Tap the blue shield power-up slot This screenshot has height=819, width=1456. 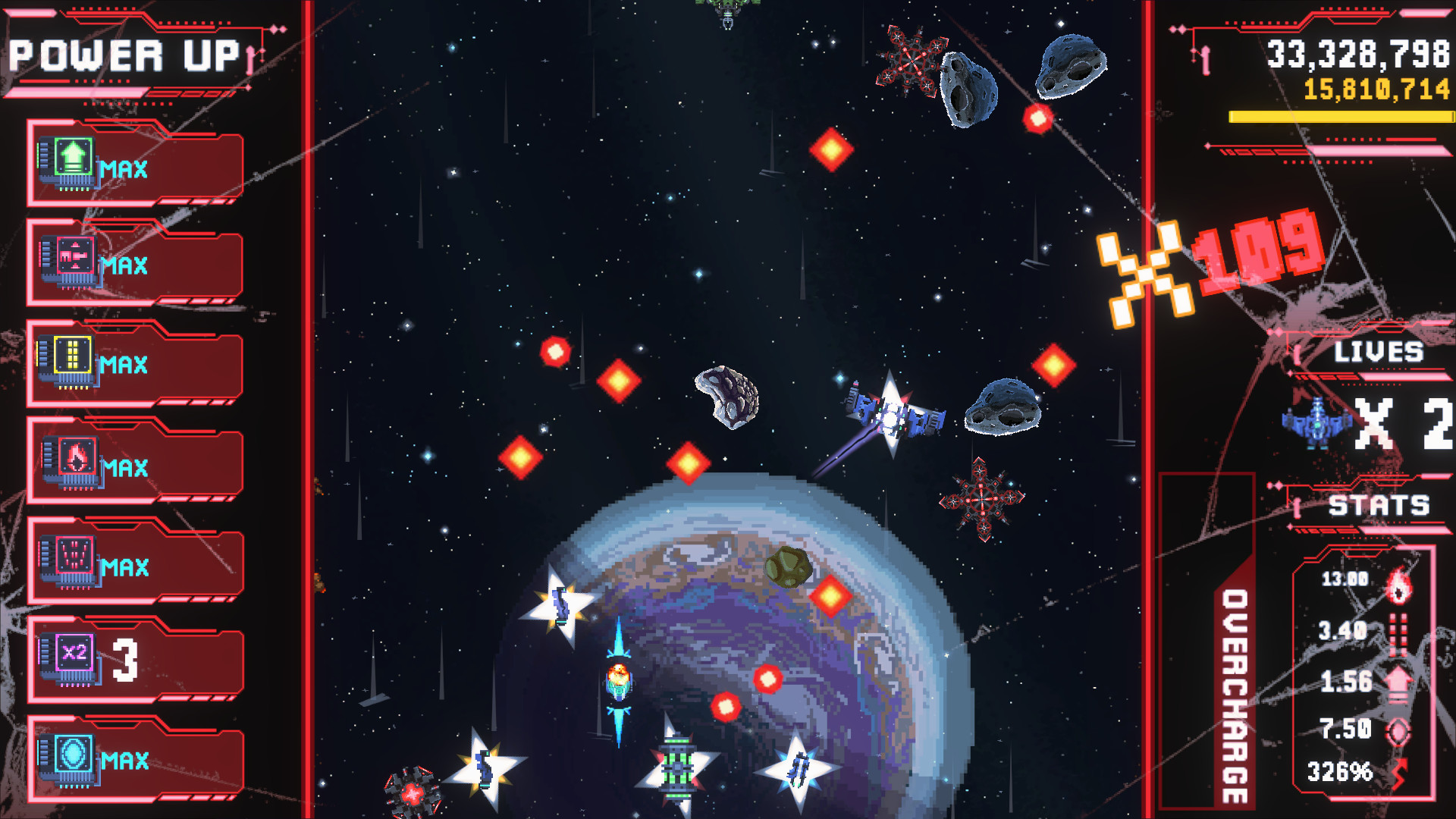[x=135, y=758]
